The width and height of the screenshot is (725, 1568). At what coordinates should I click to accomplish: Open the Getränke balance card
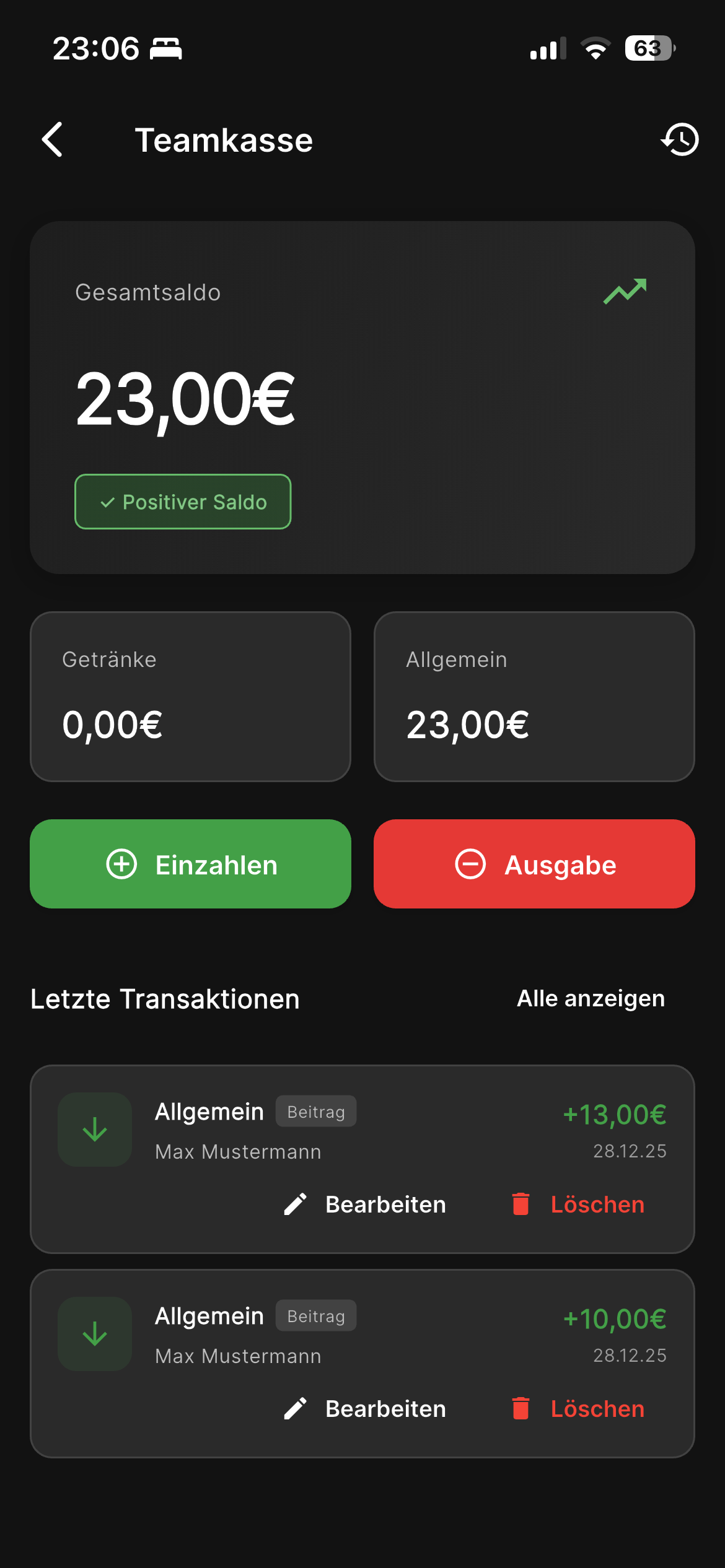point(190,697)
